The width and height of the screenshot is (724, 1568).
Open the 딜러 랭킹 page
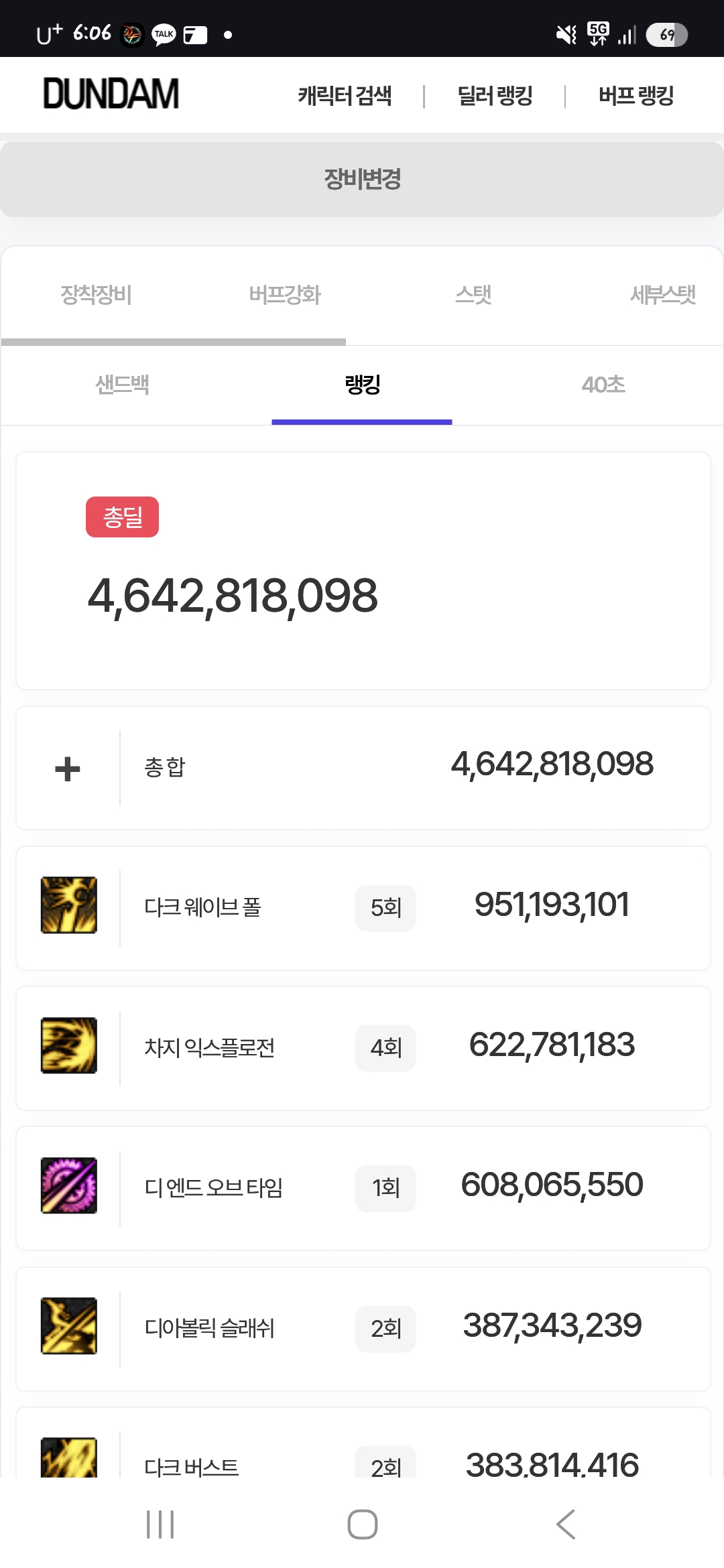point(495,96)
